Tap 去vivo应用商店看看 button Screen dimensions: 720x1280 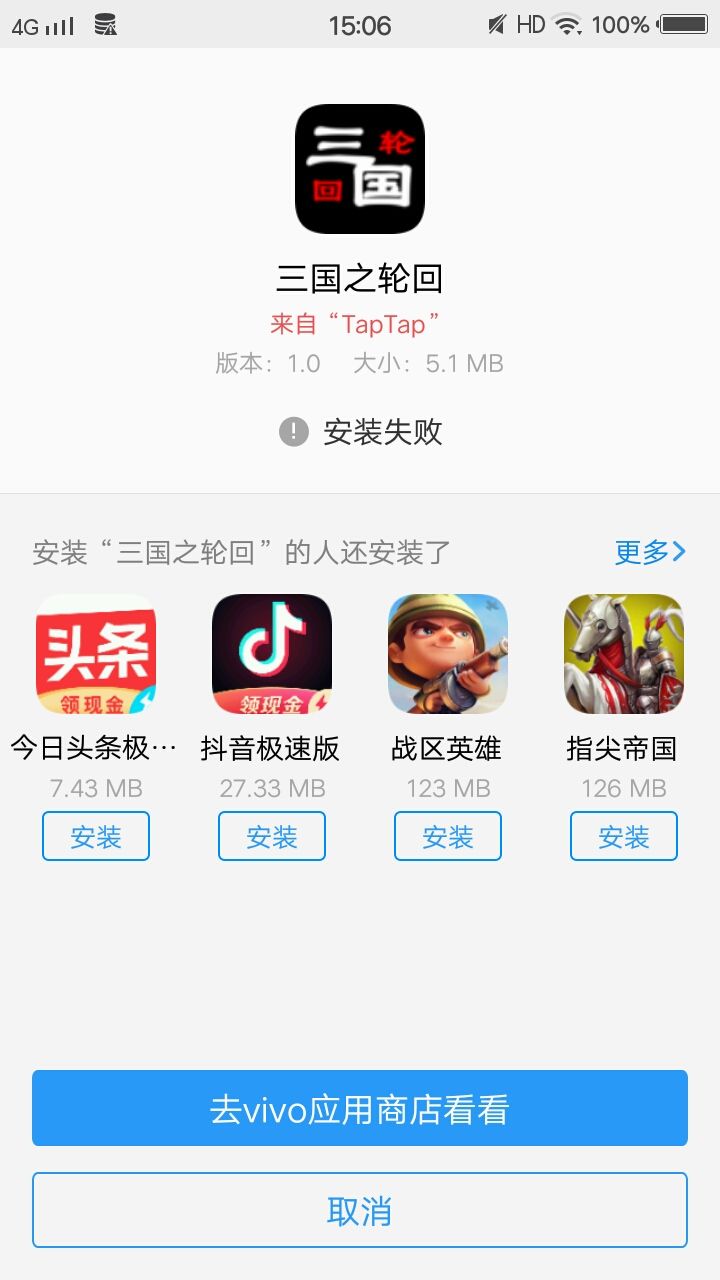click(360, 1108)
